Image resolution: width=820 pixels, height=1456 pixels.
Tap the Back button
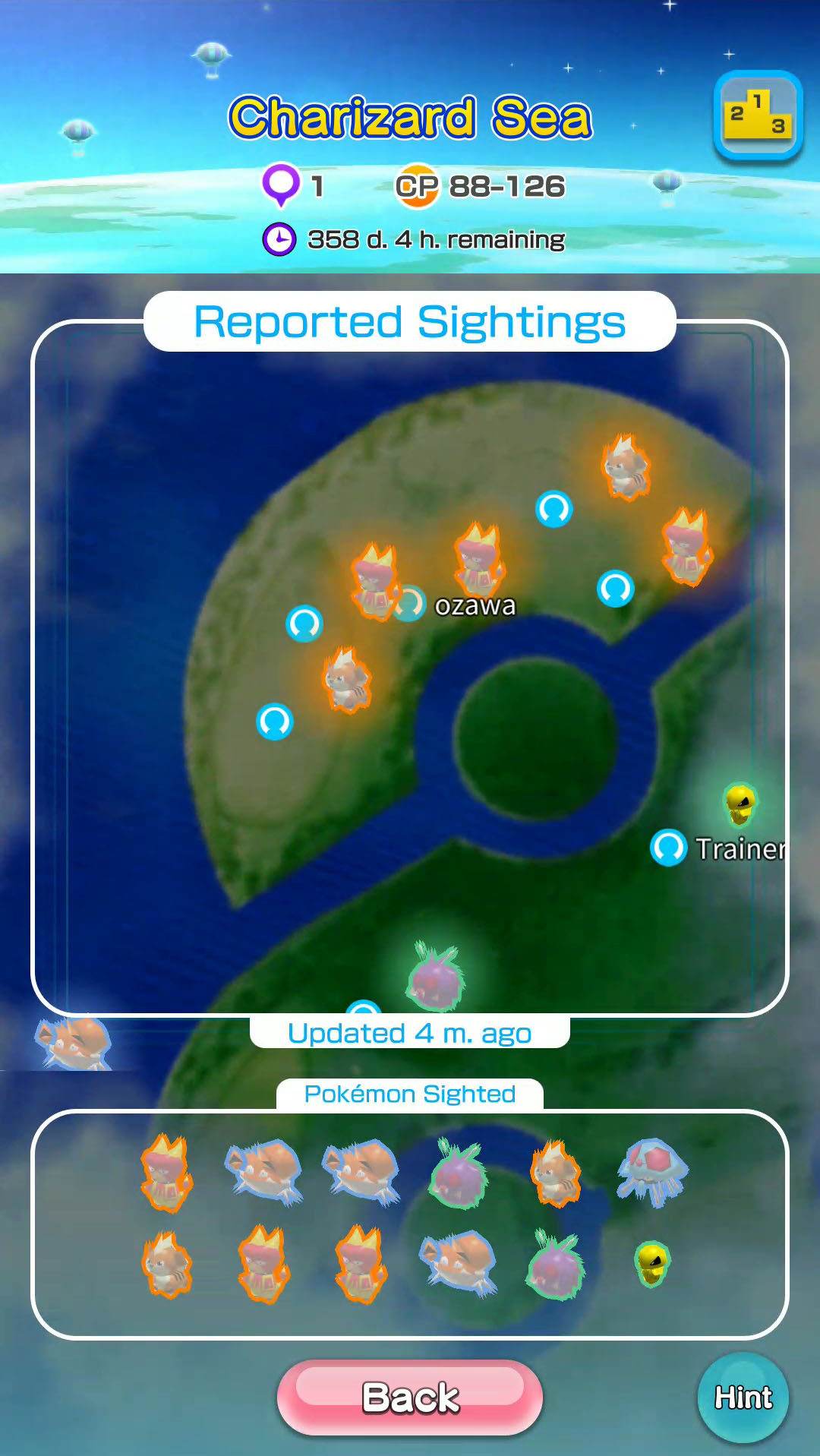tap(410, 1397)
